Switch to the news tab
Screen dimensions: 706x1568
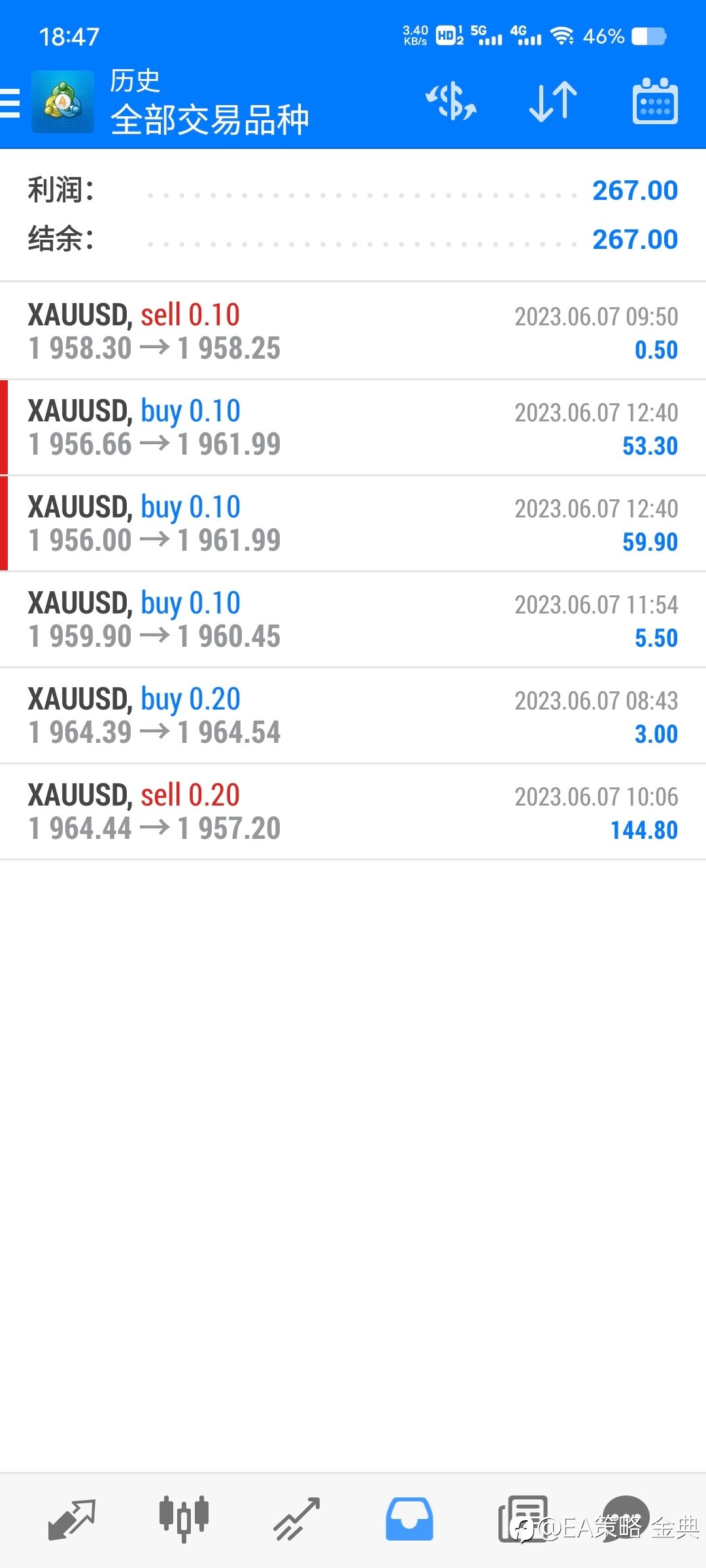click(x=522, y=1520)
